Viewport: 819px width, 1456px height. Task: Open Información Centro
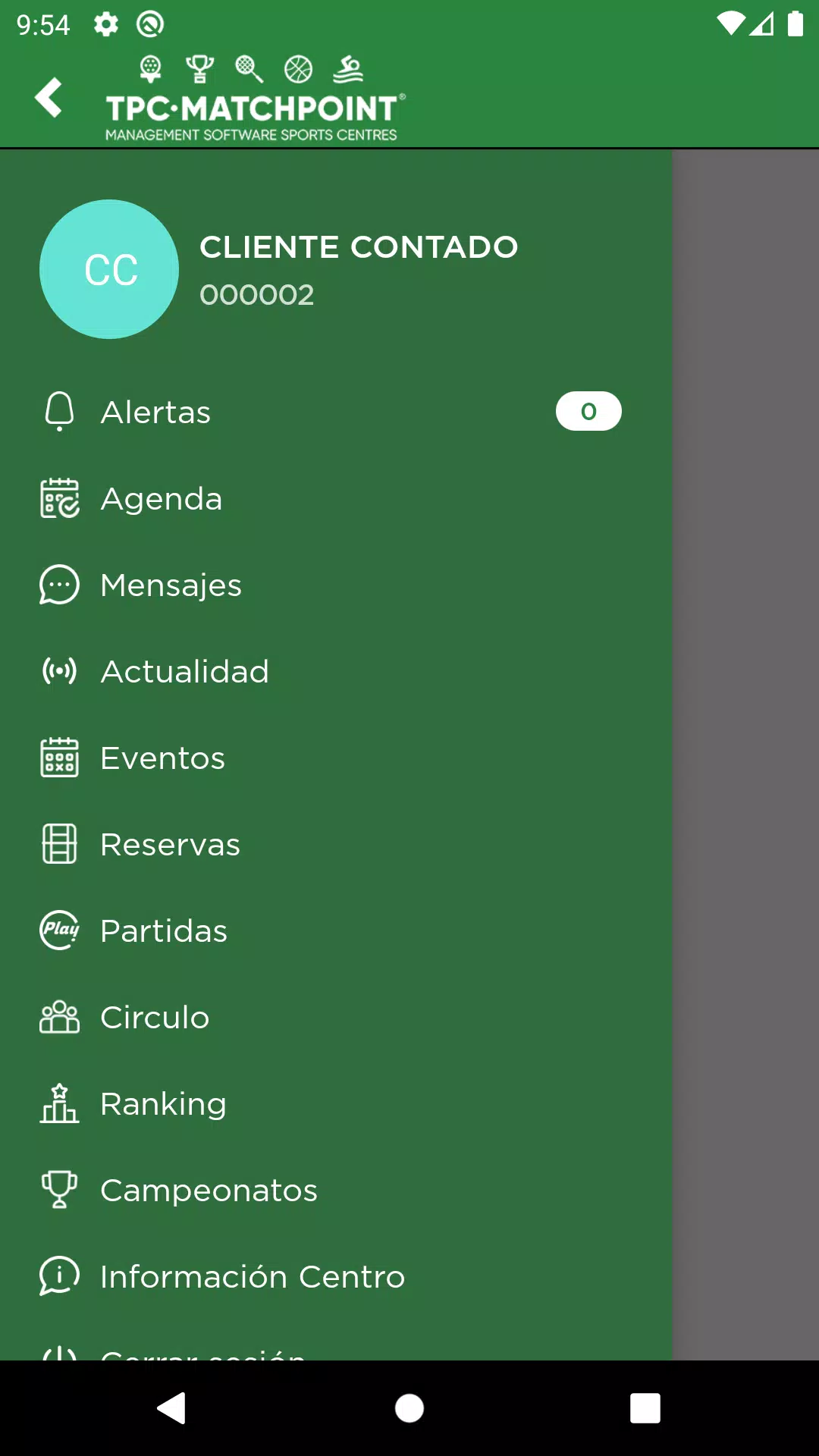coord(252,1277)
